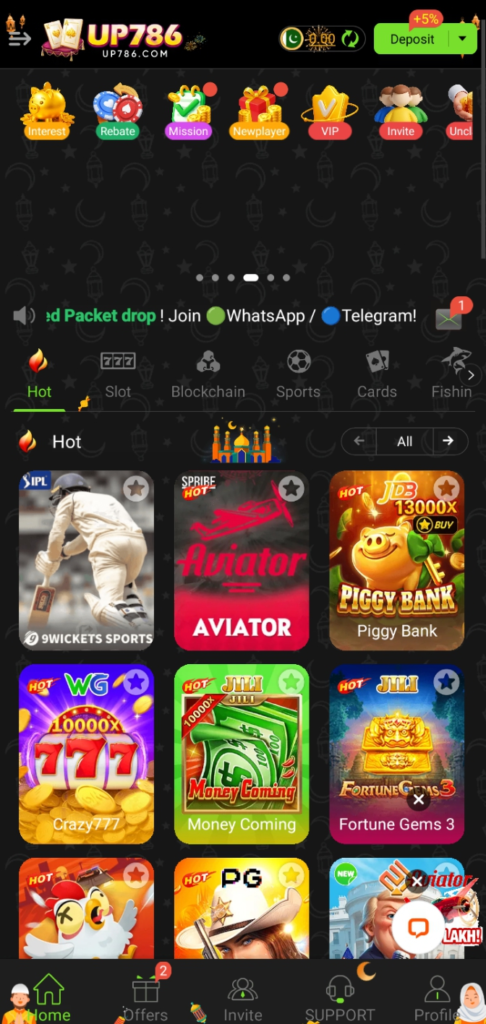This screenshot has height=1024, width=486.
Task: Open the side drawer menu
Action: pyautogui.click(x=20, y=39)
